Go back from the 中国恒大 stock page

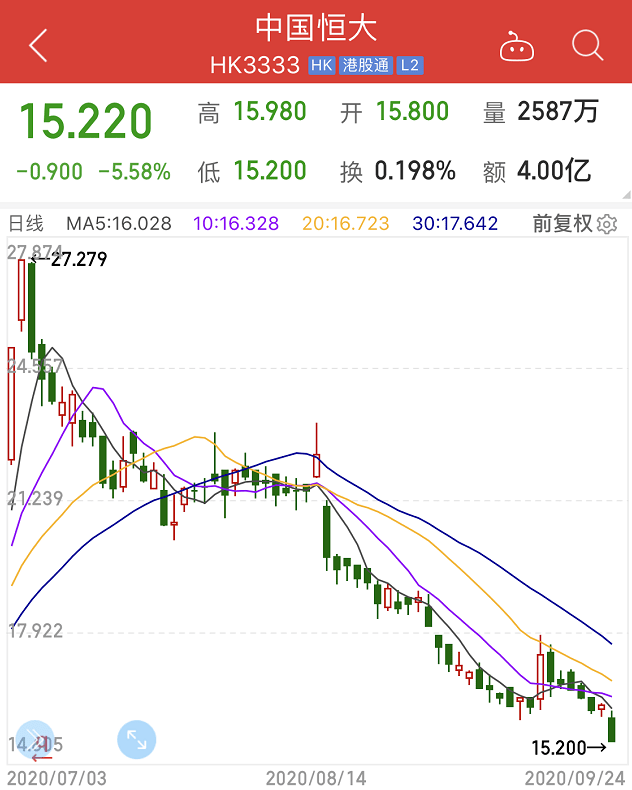[38, 45]
